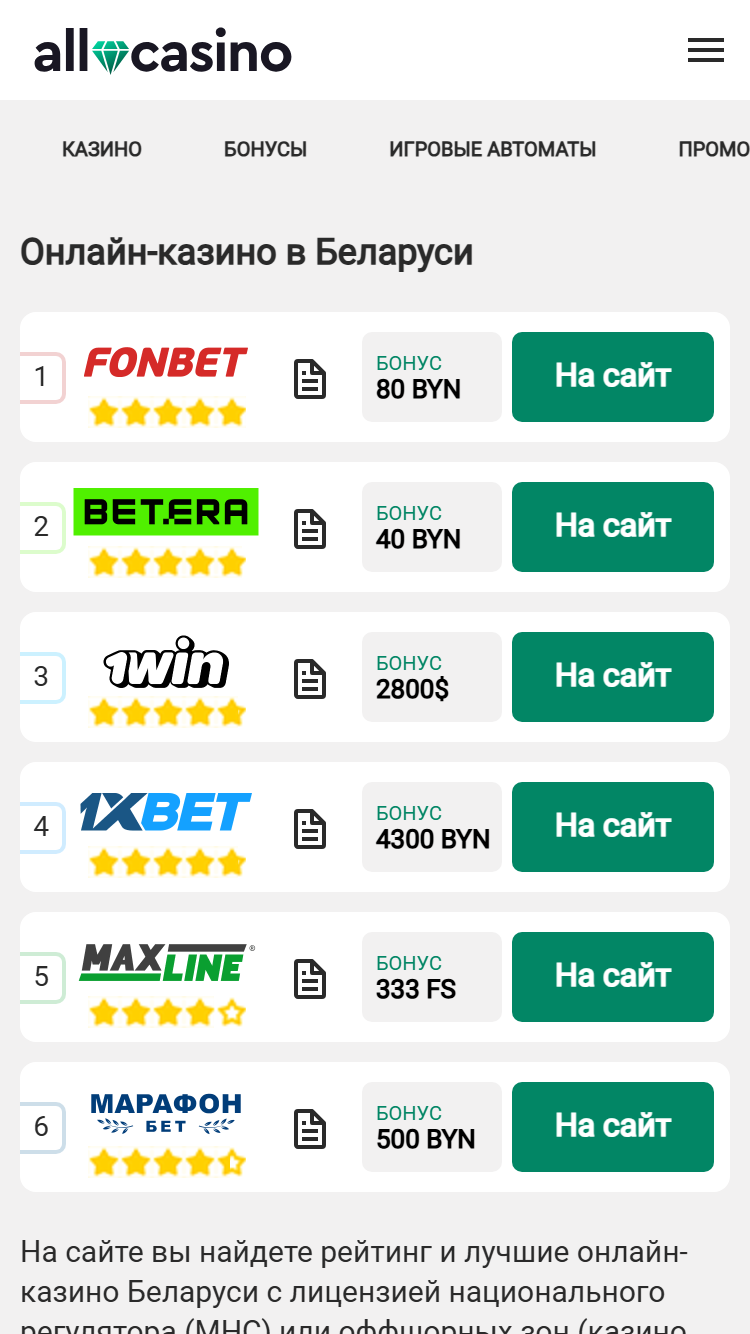
Task: Open the hamburger menu
Action: (706, 51)
